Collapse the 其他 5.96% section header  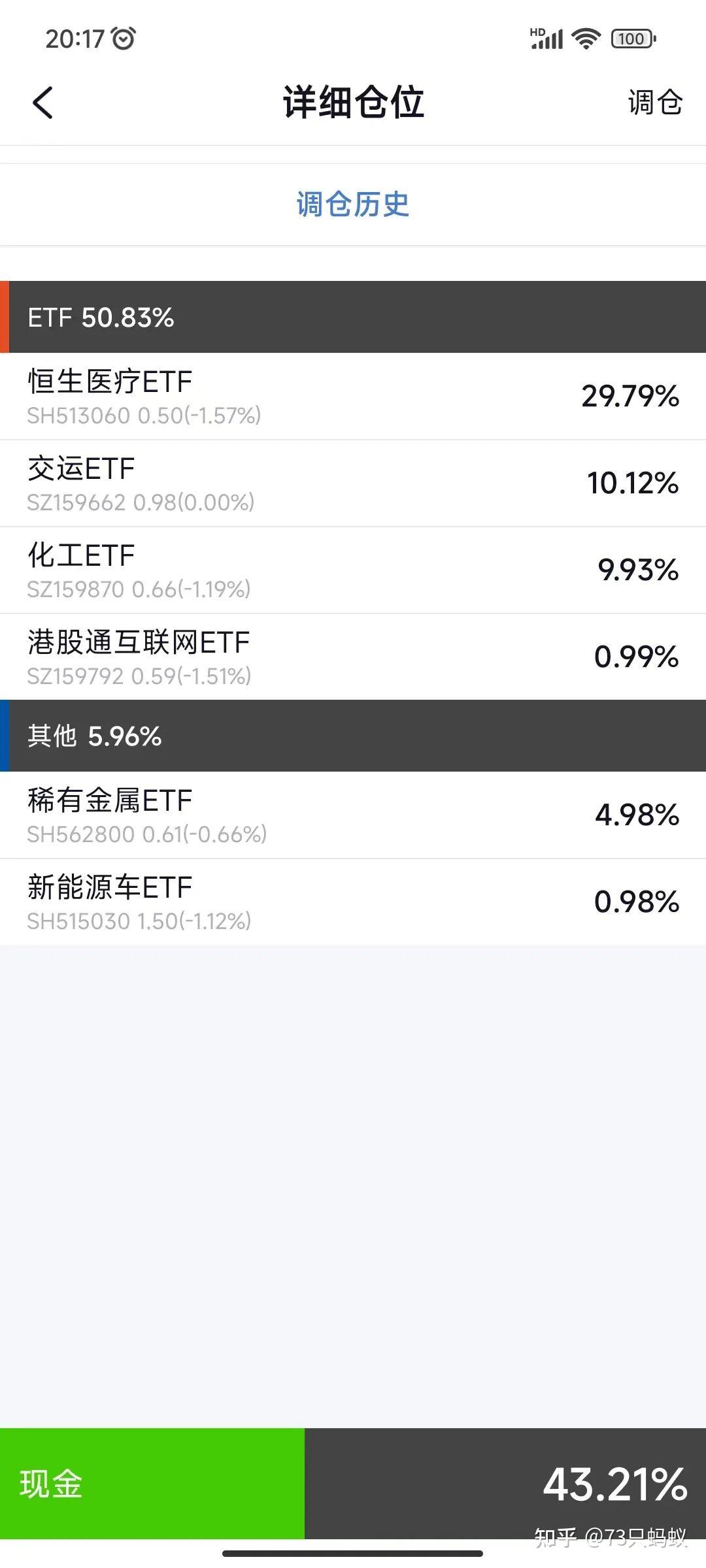click(x=353, y=736)
